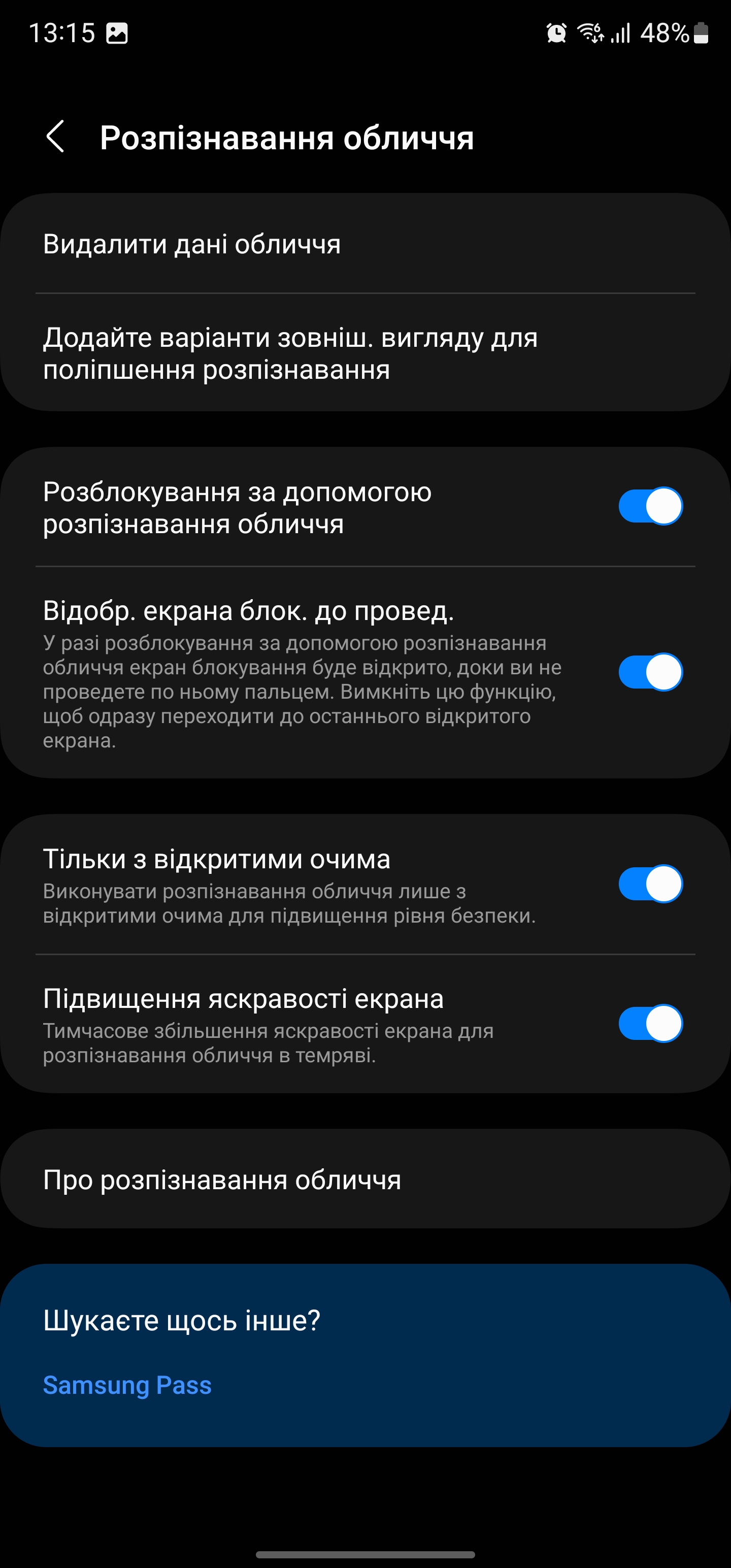Switch off Підвищення яскравості екрана
731x1568 pixels.
[x=650, y=1023]
